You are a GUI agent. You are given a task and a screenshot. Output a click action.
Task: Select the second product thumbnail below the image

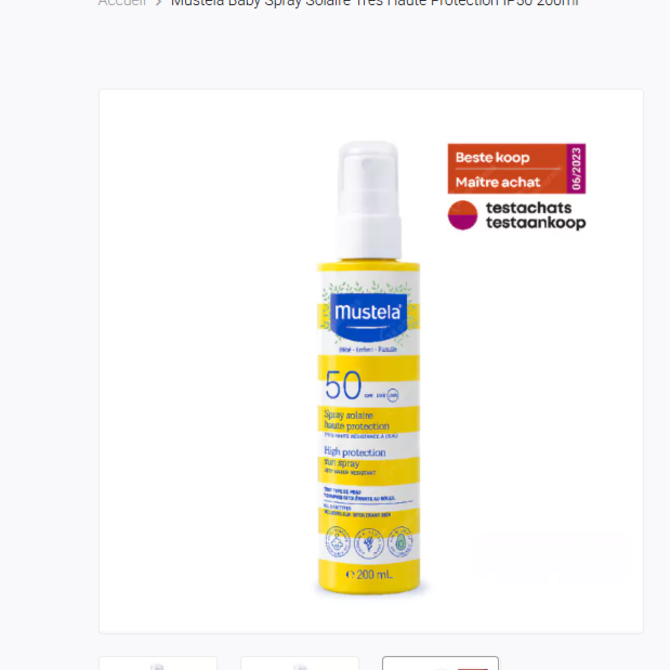pos(299,663)
